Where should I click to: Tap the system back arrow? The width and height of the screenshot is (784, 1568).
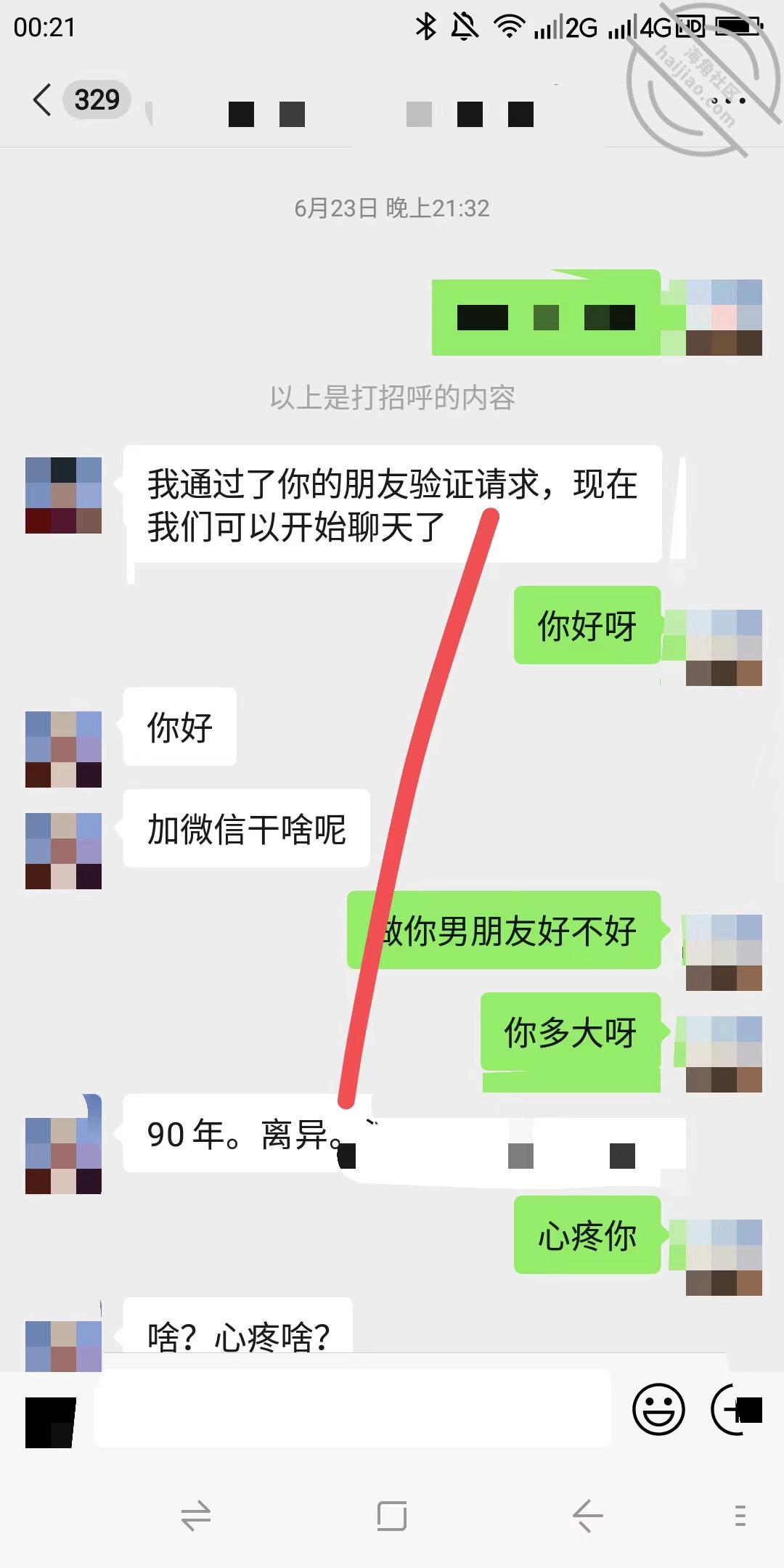coord(587,1516)
